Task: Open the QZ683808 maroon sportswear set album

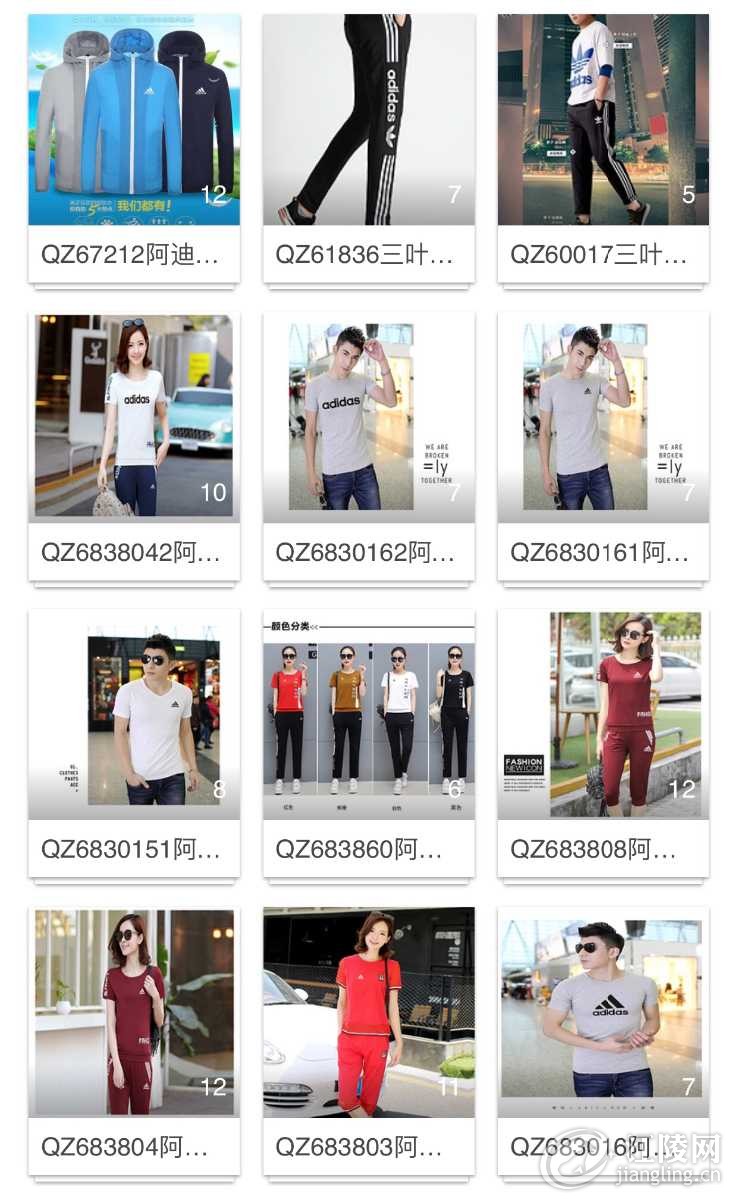Action: coord(603,714)
